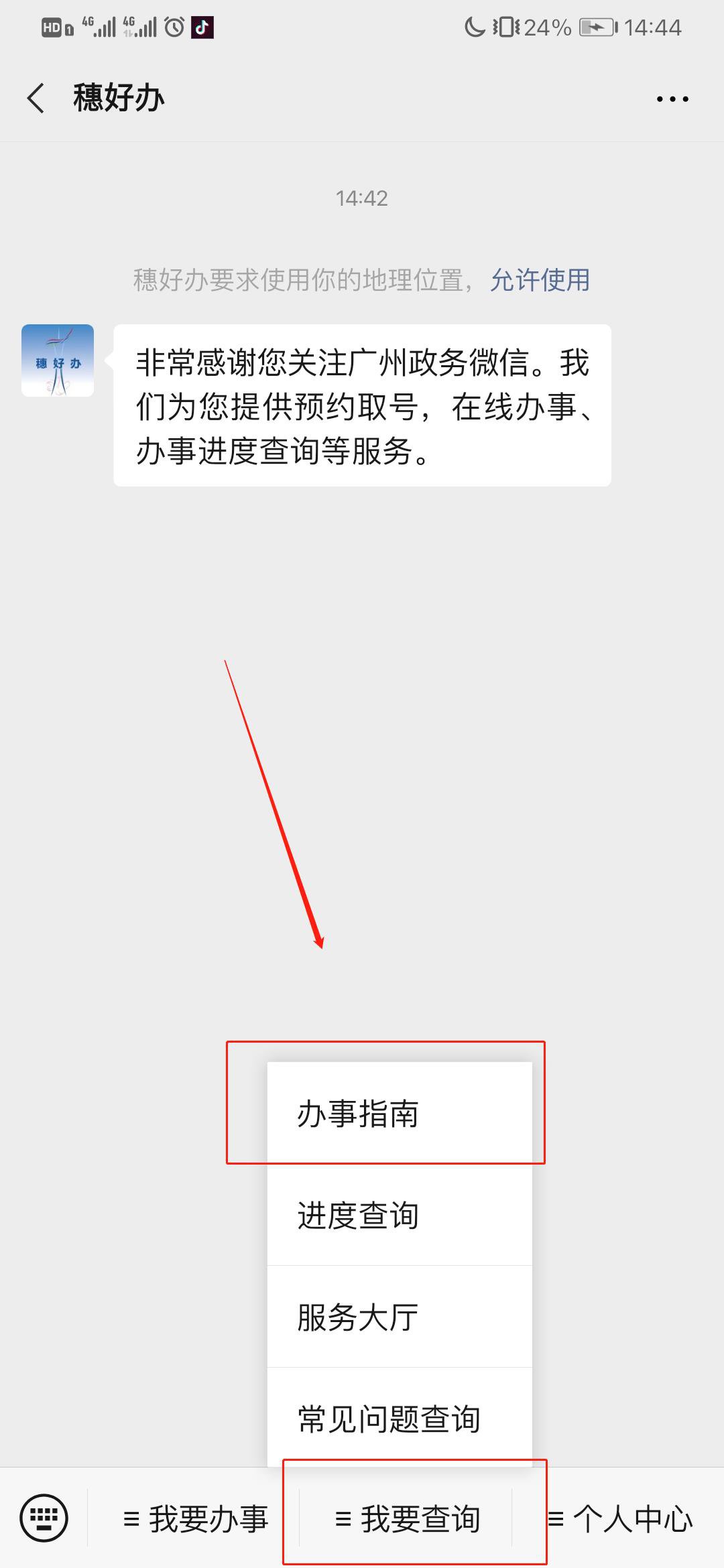Image resolution: width=724 pixels, height=1568 pixels.
Task: Select 办事指南 from the popup menu
Action: [399, 1114]
